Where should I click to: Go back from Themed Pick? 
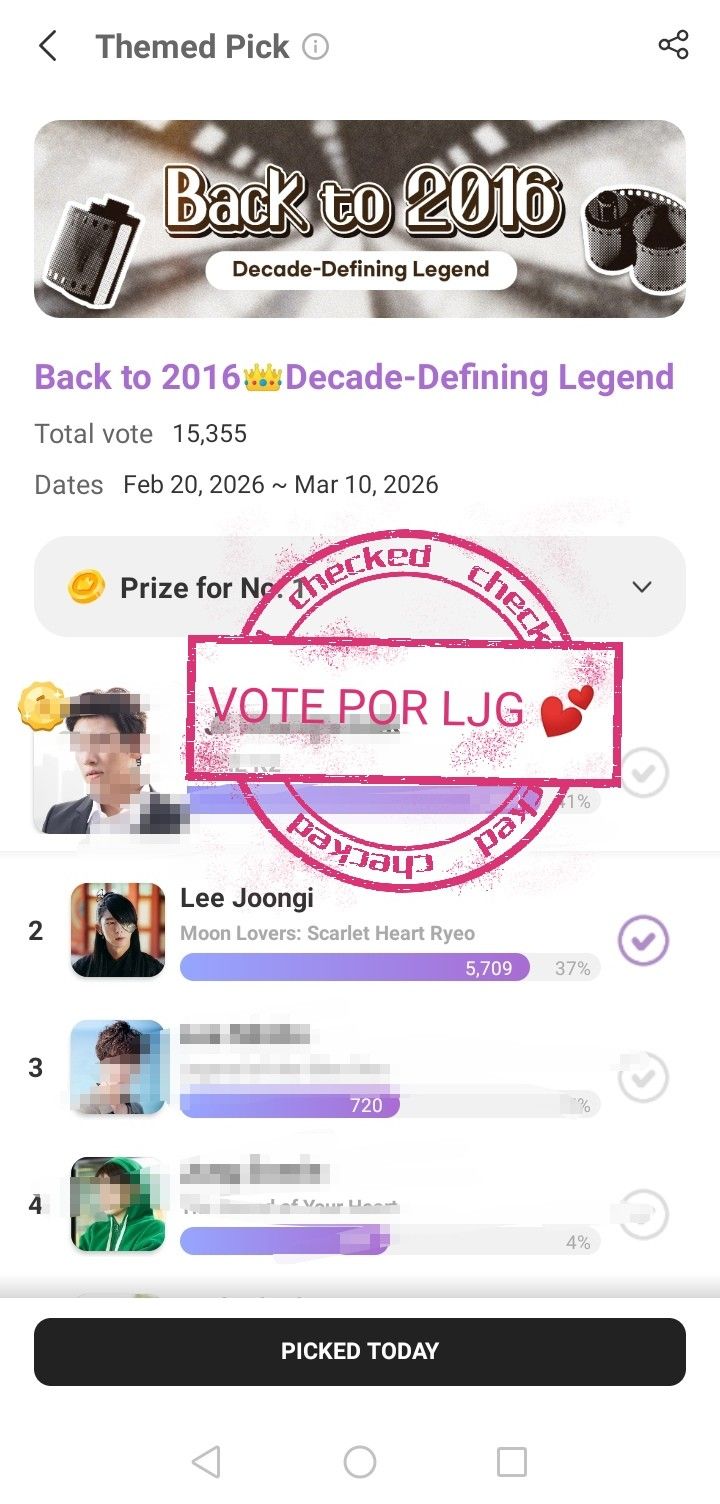(x=47, y=46)
